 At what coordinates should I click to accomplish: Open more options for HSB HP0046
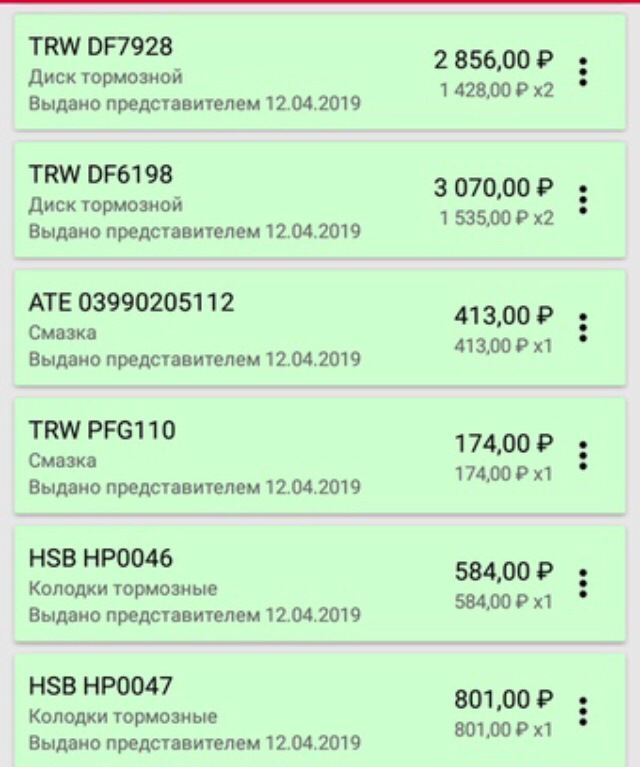tap(584, 584)
